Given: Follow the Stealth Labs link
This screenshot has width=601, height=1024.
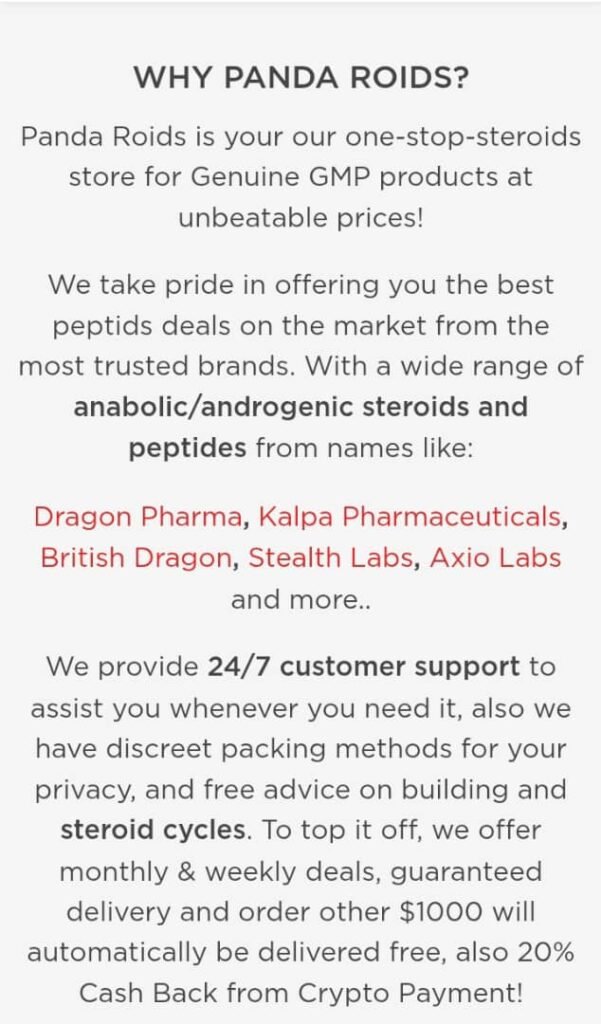Looking at the screenshot, I should pos(330,558).
